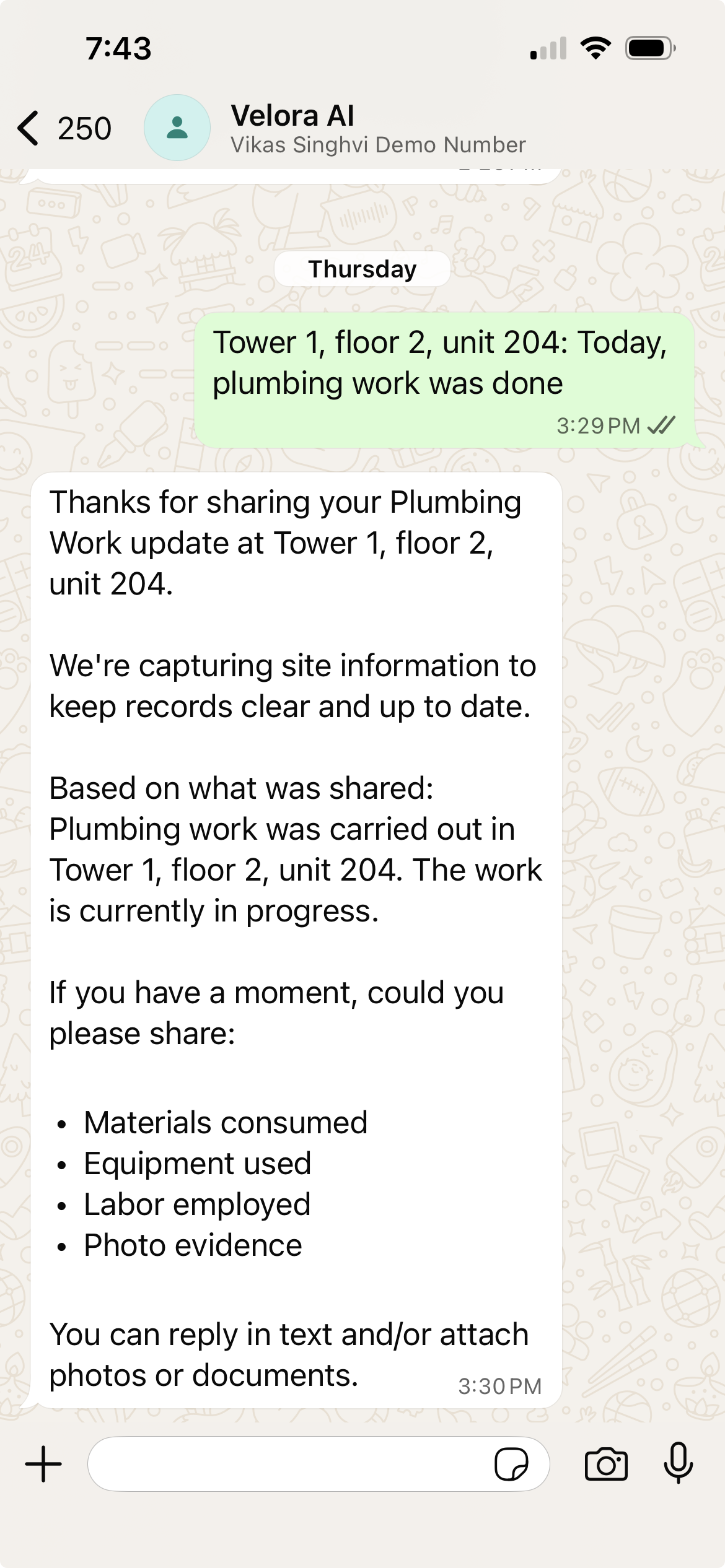Tap the double checkmark read receipt
This screenshot has height=1568, width=725.
pos(662,425)
